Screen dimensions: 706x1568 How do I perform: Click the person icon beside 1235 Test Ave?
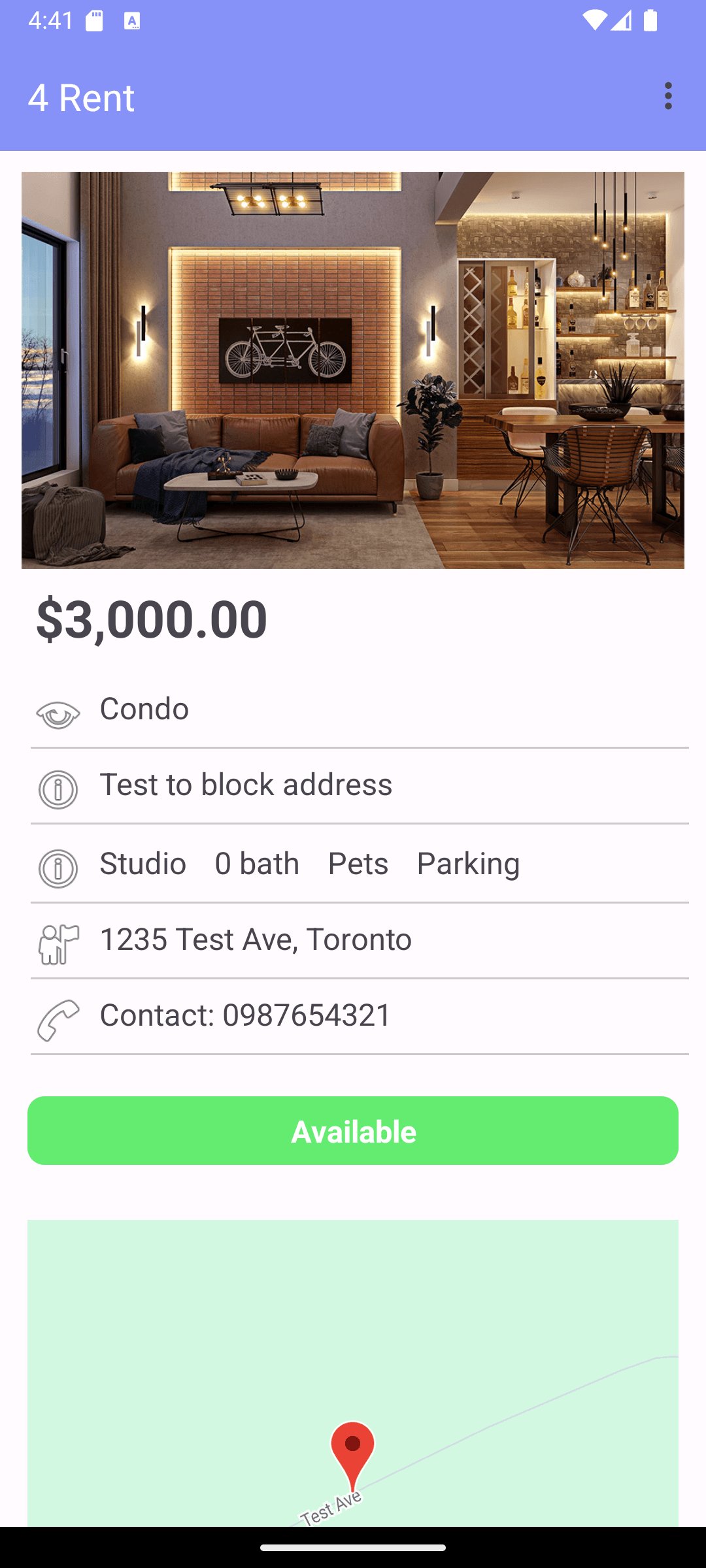58,944
